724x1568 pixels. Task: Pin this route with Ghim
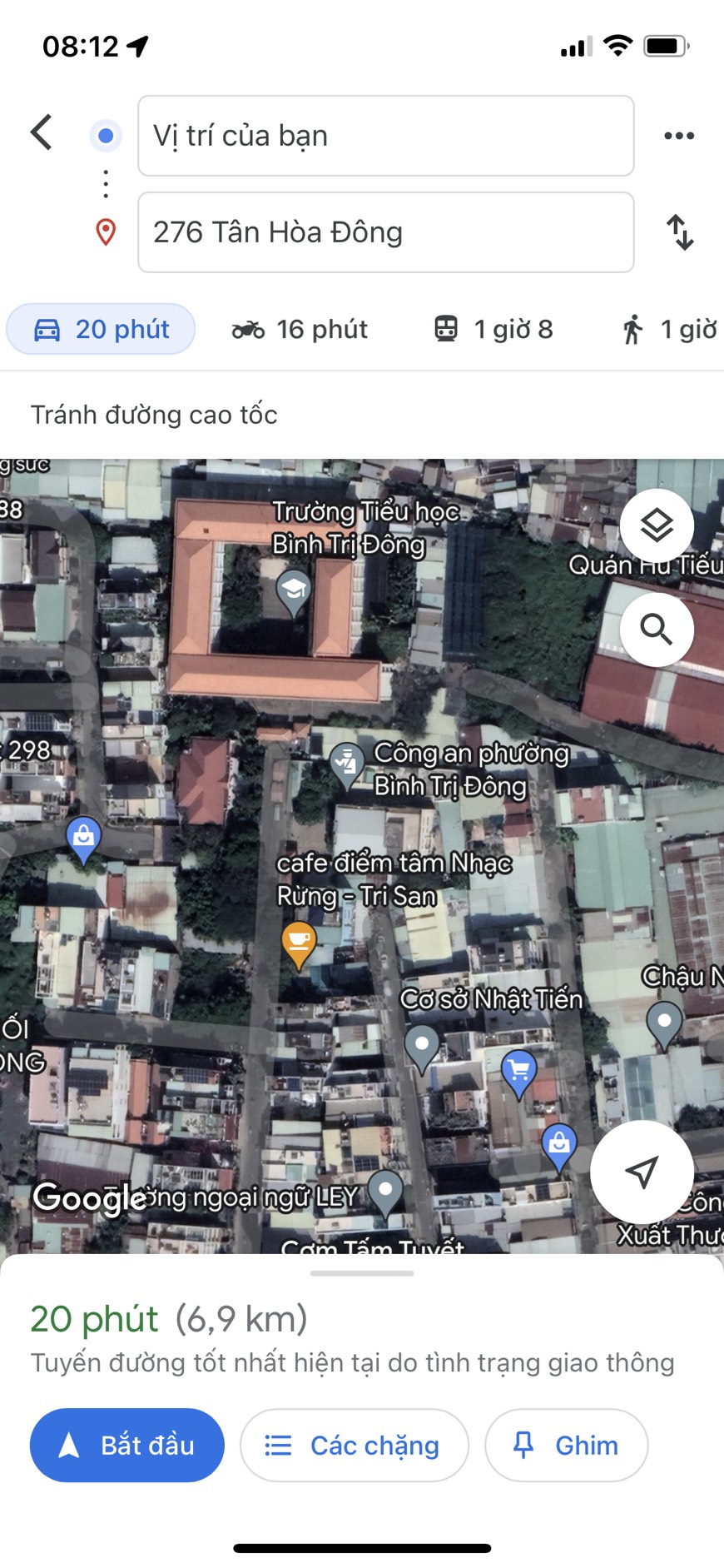coord(566,1446)
